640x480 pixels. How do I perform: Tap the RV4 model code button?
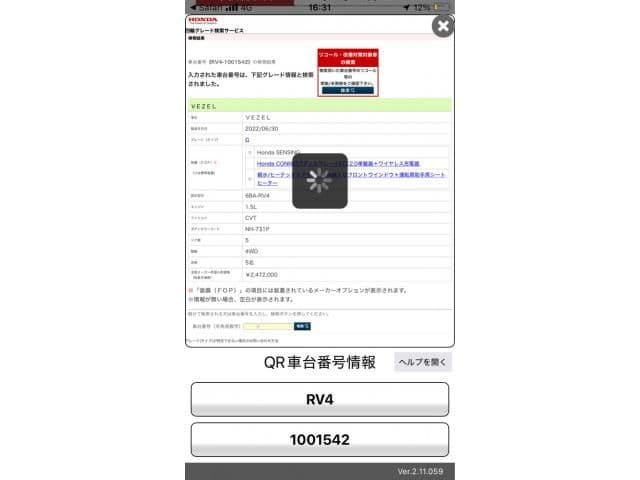click(319, 399)
